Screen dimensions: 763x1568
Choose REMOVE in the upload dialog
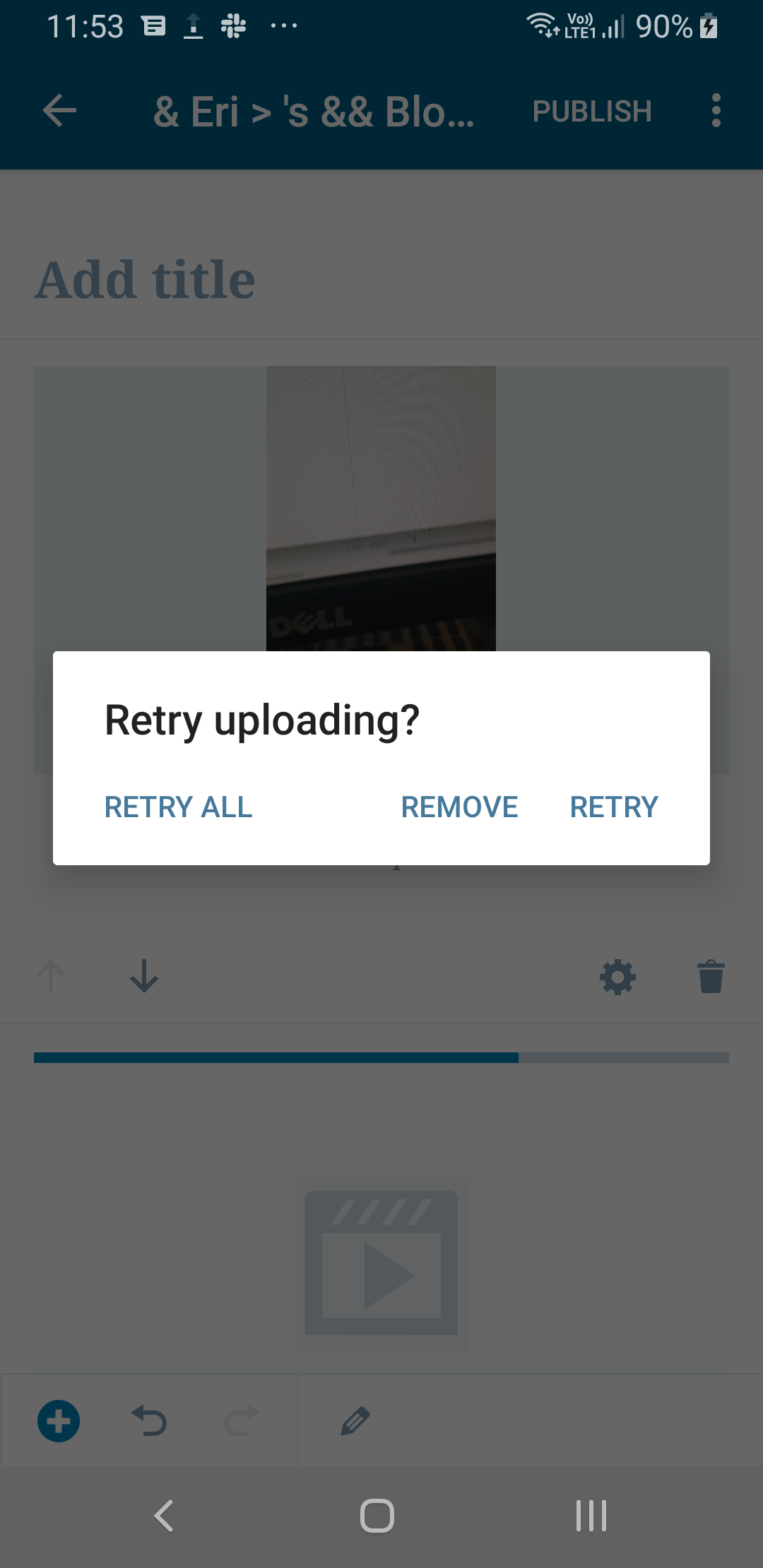pos(459,807)
